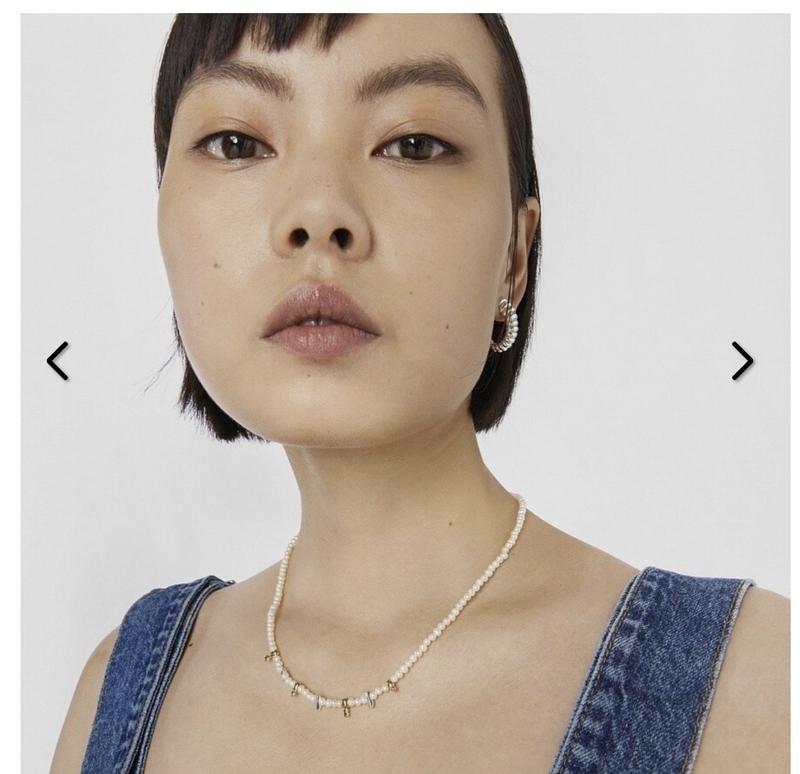Advance to the next product photo
Screen dimensions: 800x774
[741, 361]
